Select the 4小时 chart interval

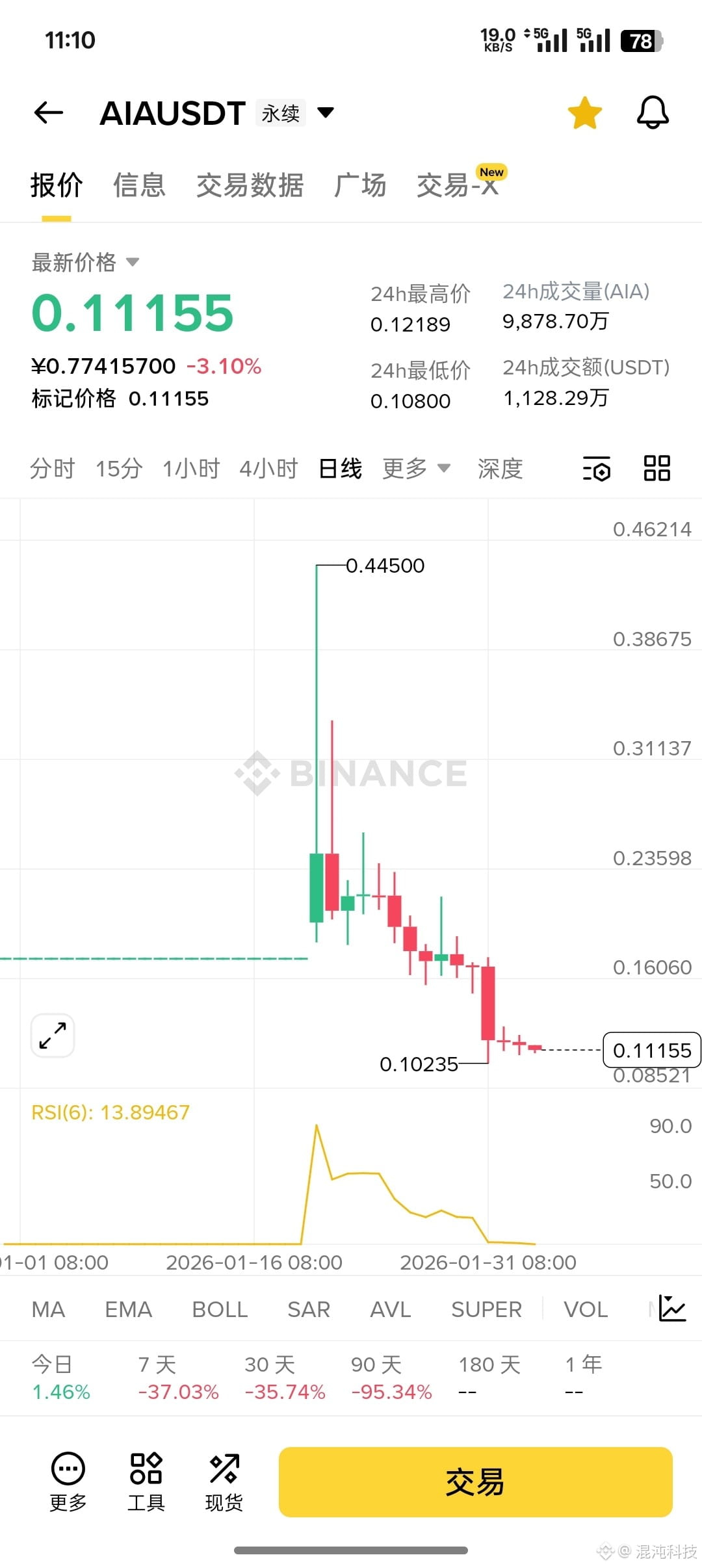click(x=268, y=468)
